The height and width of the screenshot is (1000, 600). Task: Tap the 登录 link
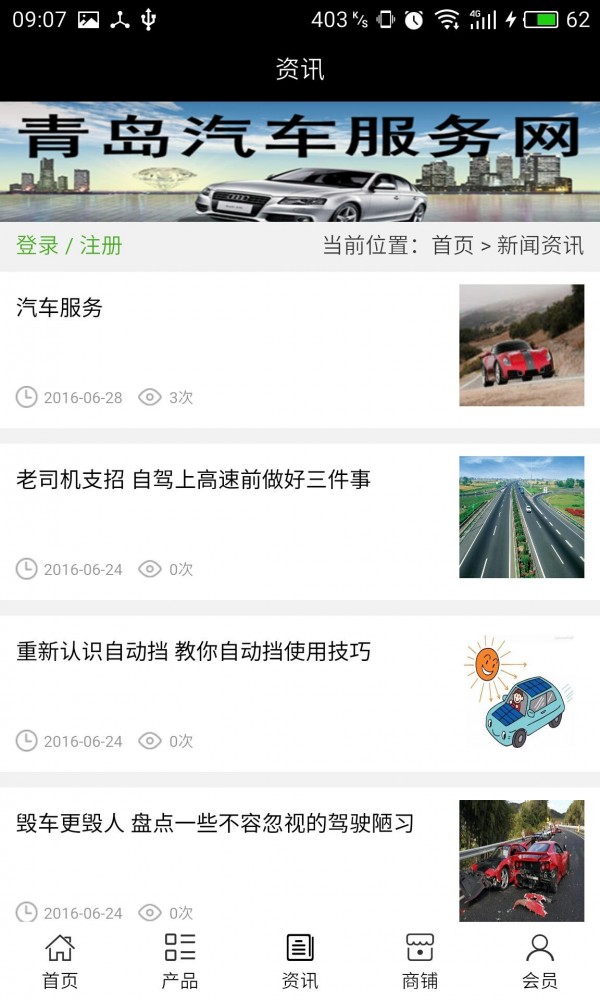click(37, 246)
